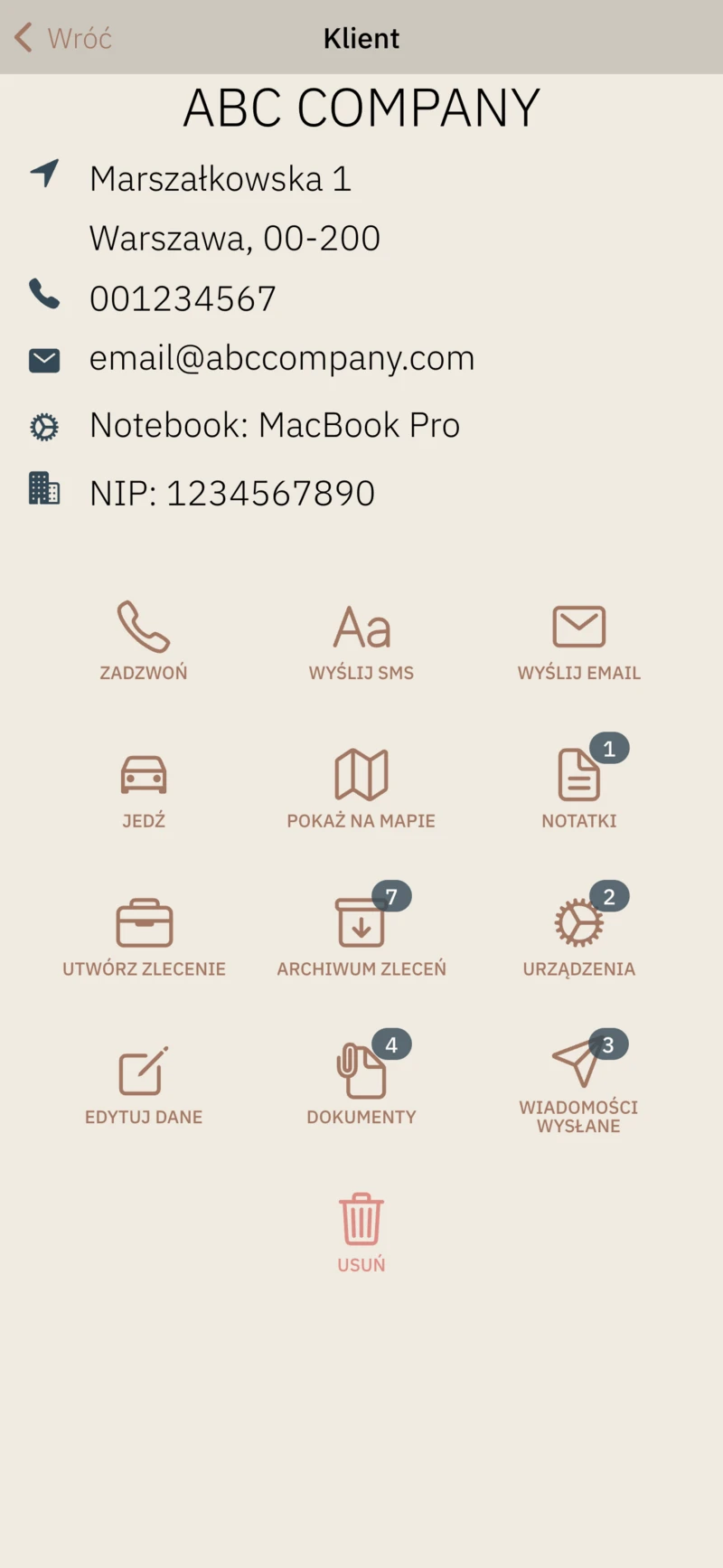Screen dimensions: 723x1568
Task: Open Dokumenty attachments
Action: (x=361, y=1084)
